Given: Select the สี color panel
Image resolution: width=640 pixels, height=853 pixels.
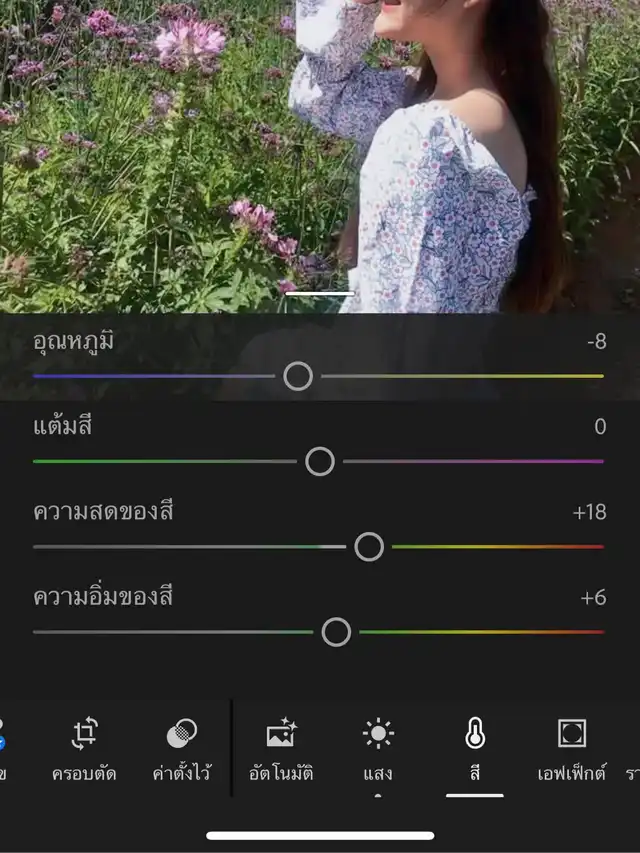Looking at the screenshot, I should 475,748.
